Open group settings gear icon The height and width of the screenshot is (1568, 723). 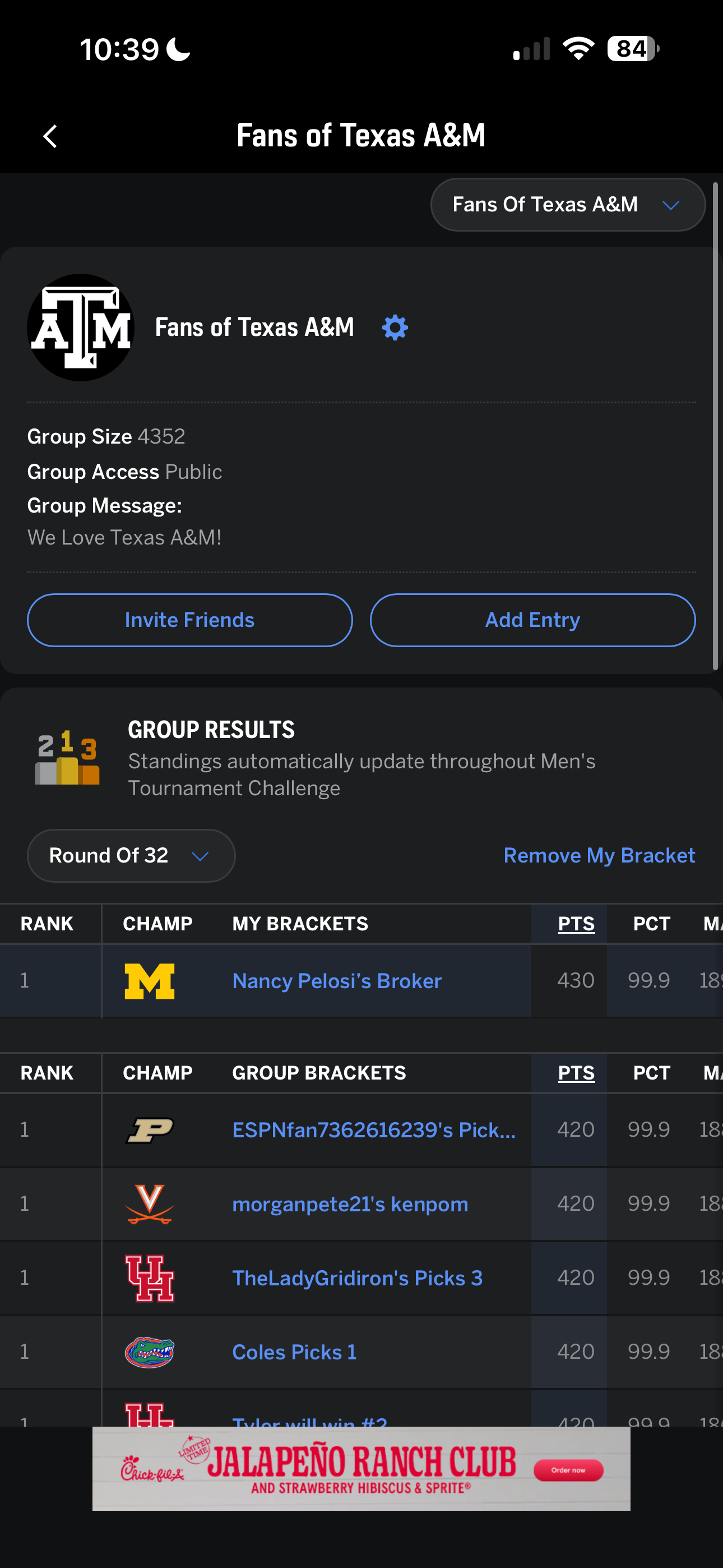395,328
